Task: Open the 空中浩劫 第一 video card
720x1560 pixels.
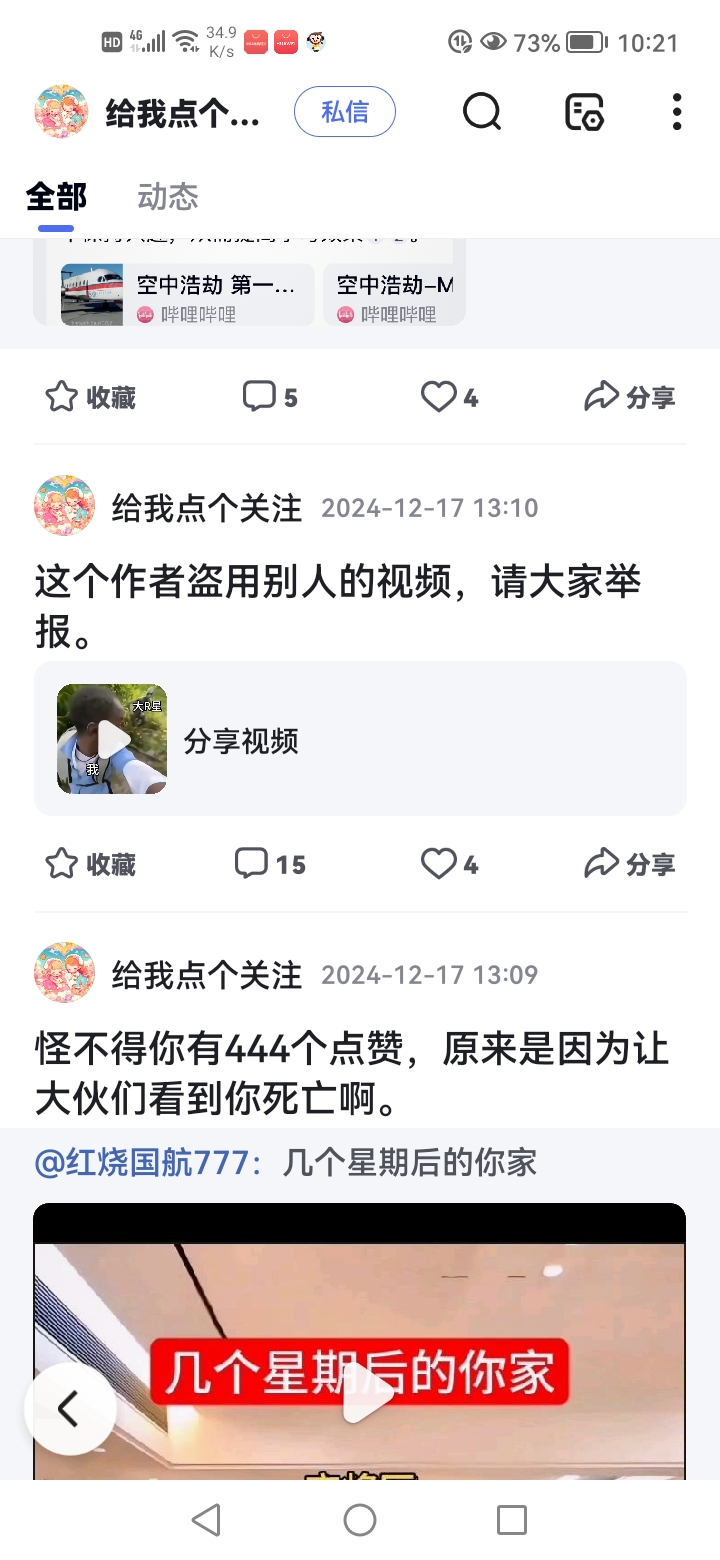Action: (x=185, y=295)
